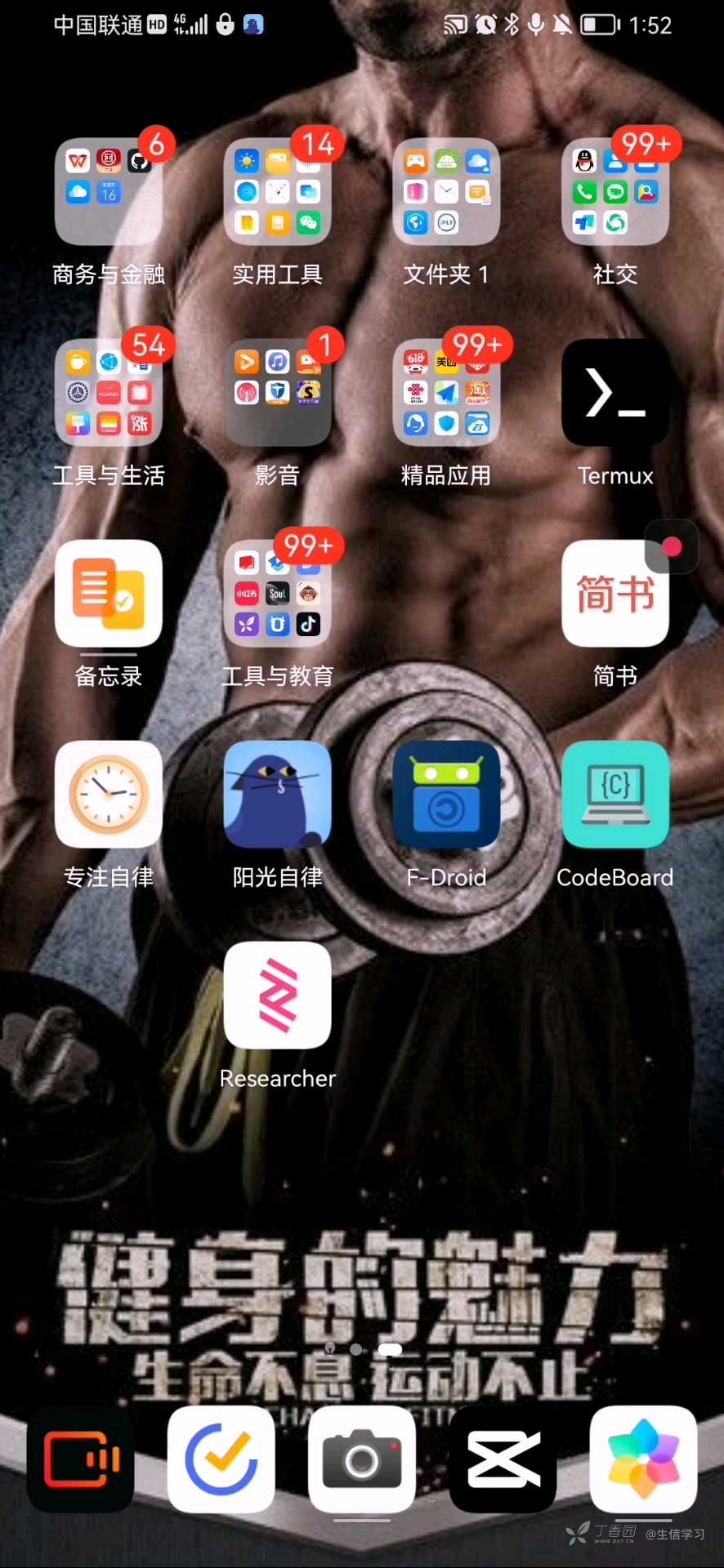This screenshot has height=1568, width=724.
Task: Open the Camera from the dock
Action: 362,1459
